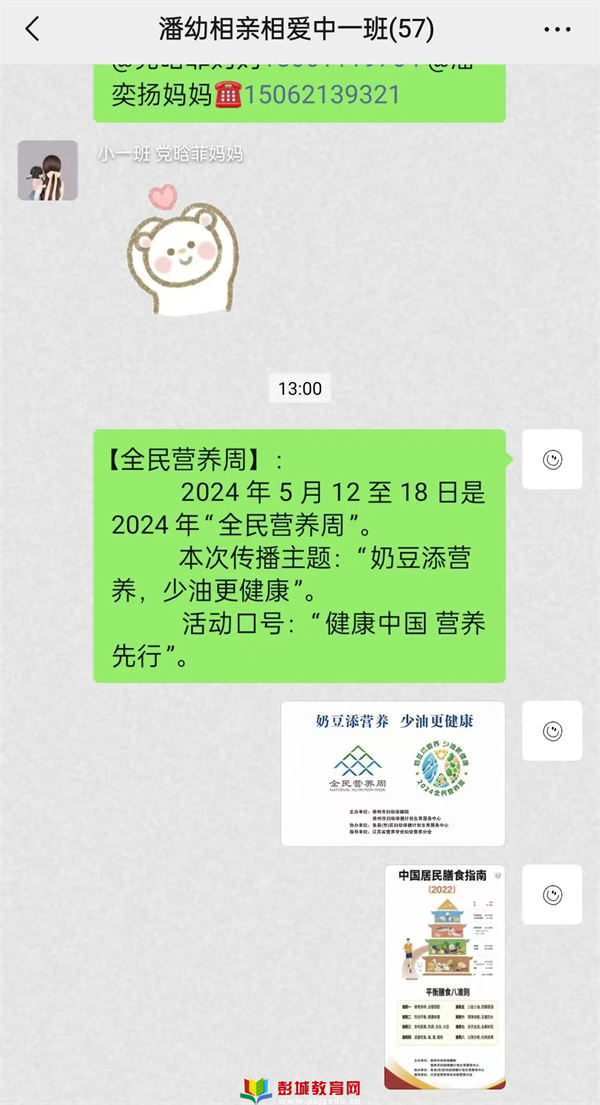Tap the emoji icon beside the 全民营养周 message
The width and height of the screenshot is (600, 1105).
(552, 459)
